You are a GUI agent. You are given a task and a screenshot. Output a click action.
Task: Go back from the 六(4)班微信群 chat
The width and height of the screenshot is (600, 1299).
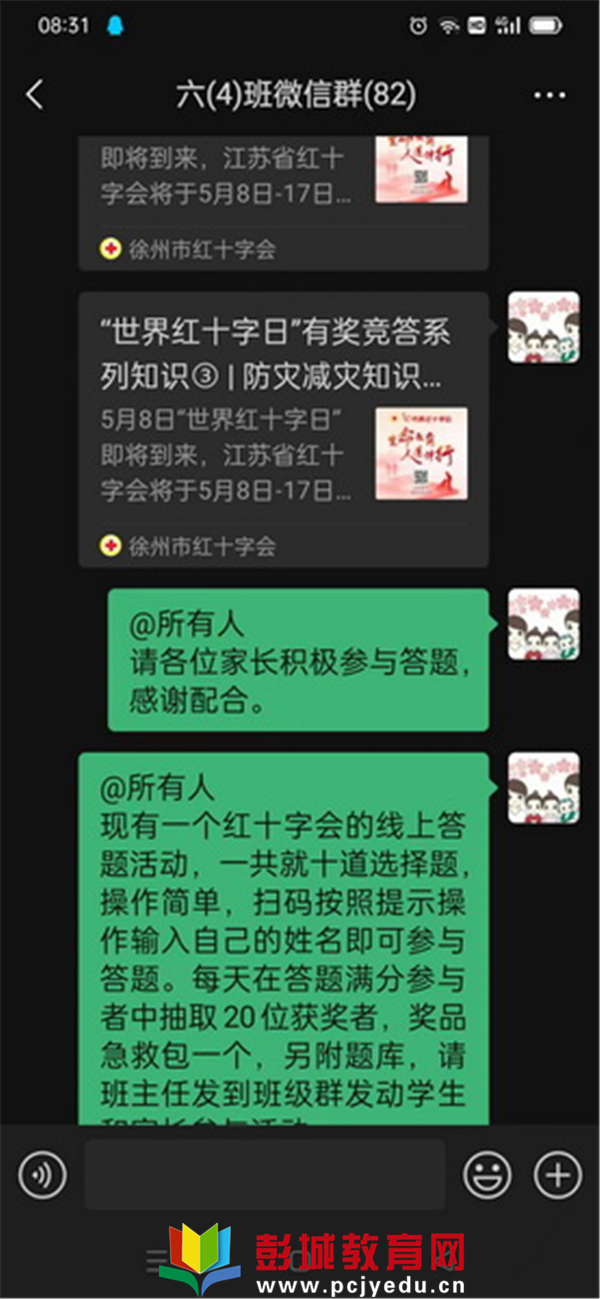click(35, 95)
